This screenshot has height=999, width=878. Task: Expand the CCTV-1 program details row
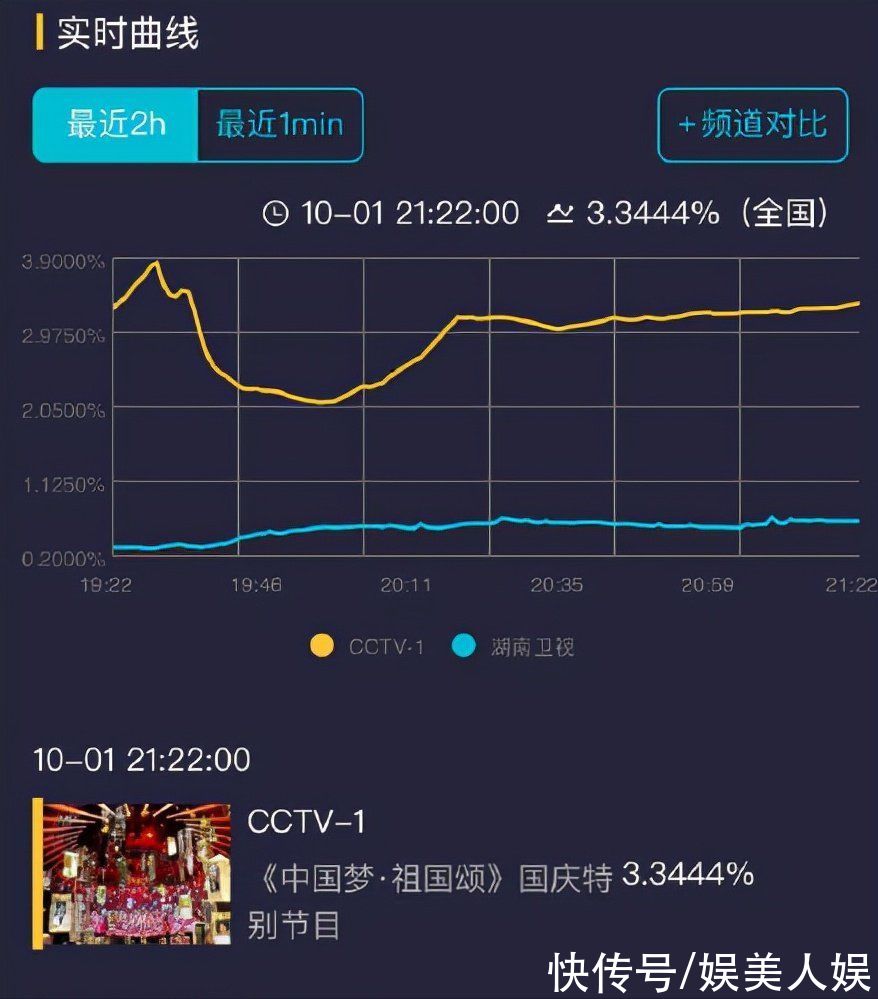[x=311, y=822]
